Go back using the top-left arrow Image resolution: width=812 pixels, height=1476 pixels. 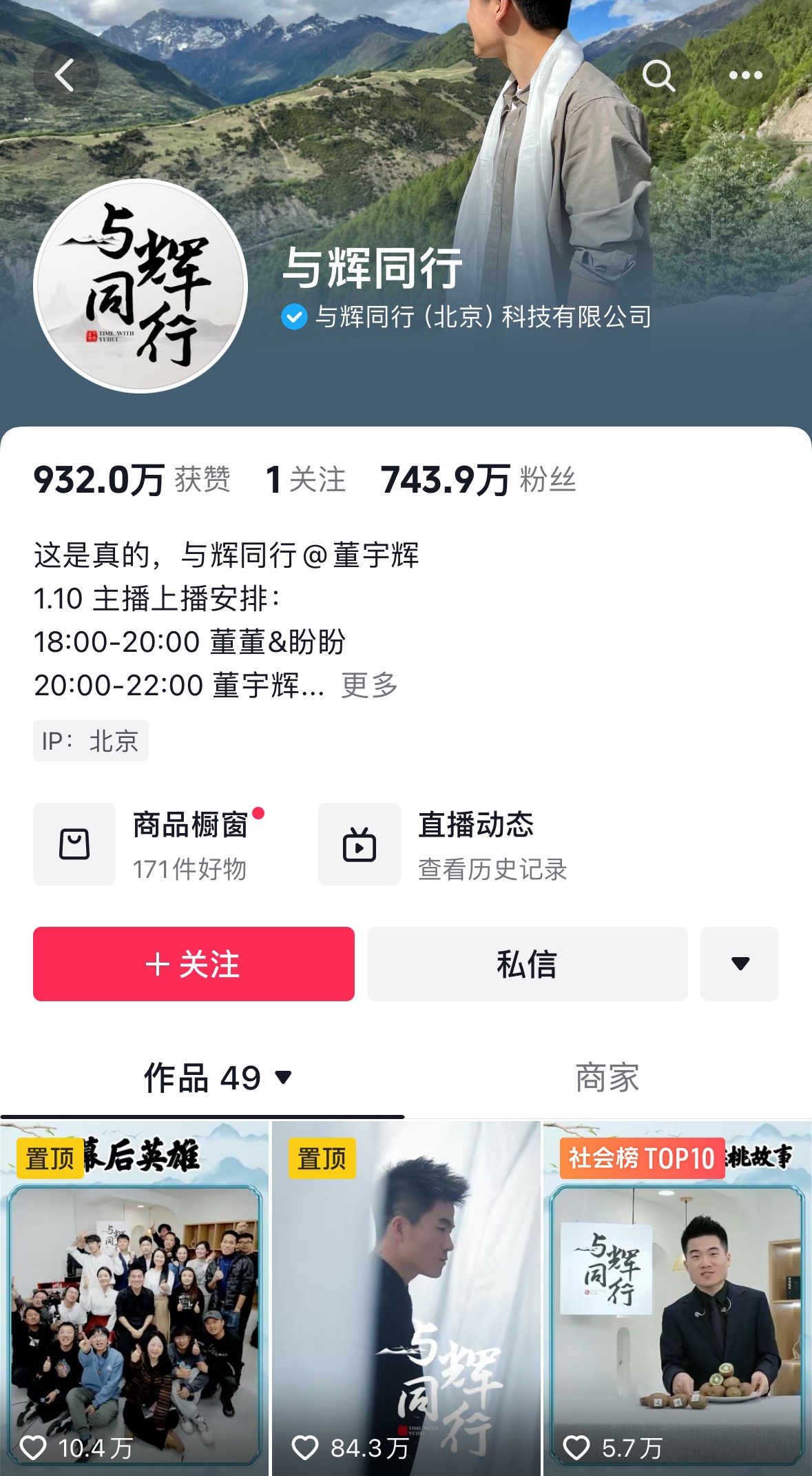click(x=65, y=75)
